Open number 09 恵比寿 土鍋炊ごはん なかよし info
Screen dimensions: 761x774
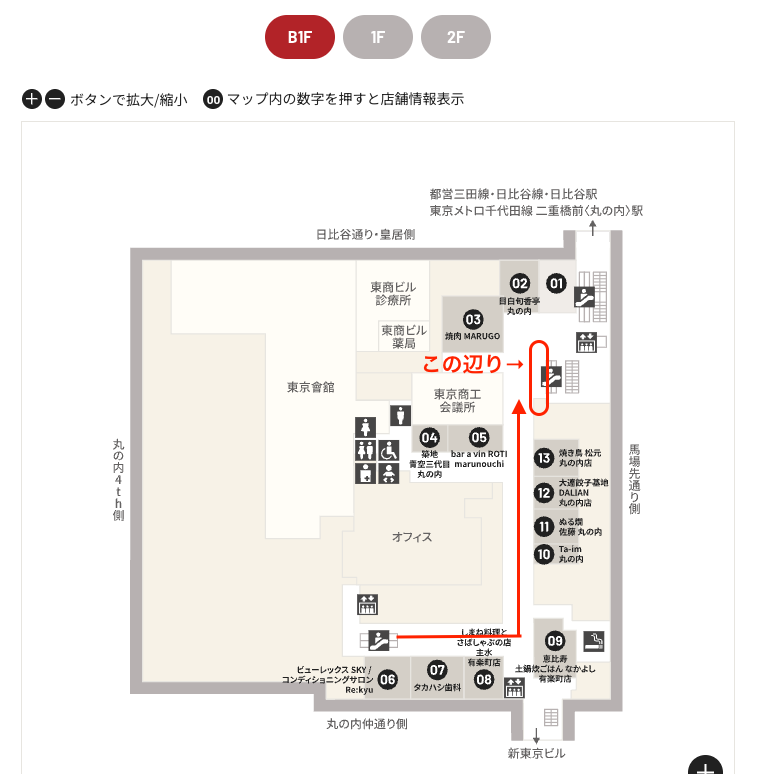(554, 641)
